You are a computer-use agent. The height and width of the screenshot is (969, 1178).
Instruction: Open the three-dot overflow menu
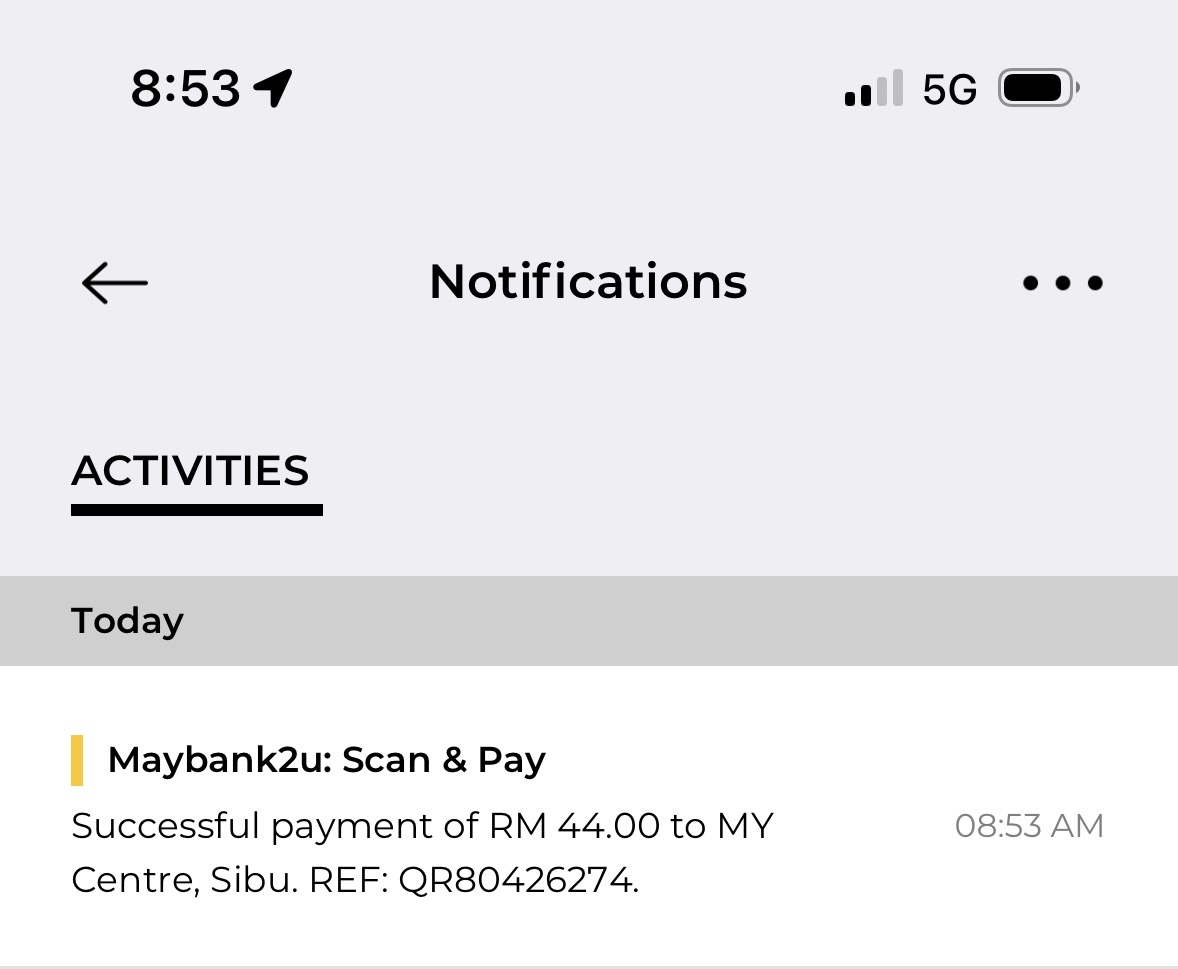click(1062, 283)
